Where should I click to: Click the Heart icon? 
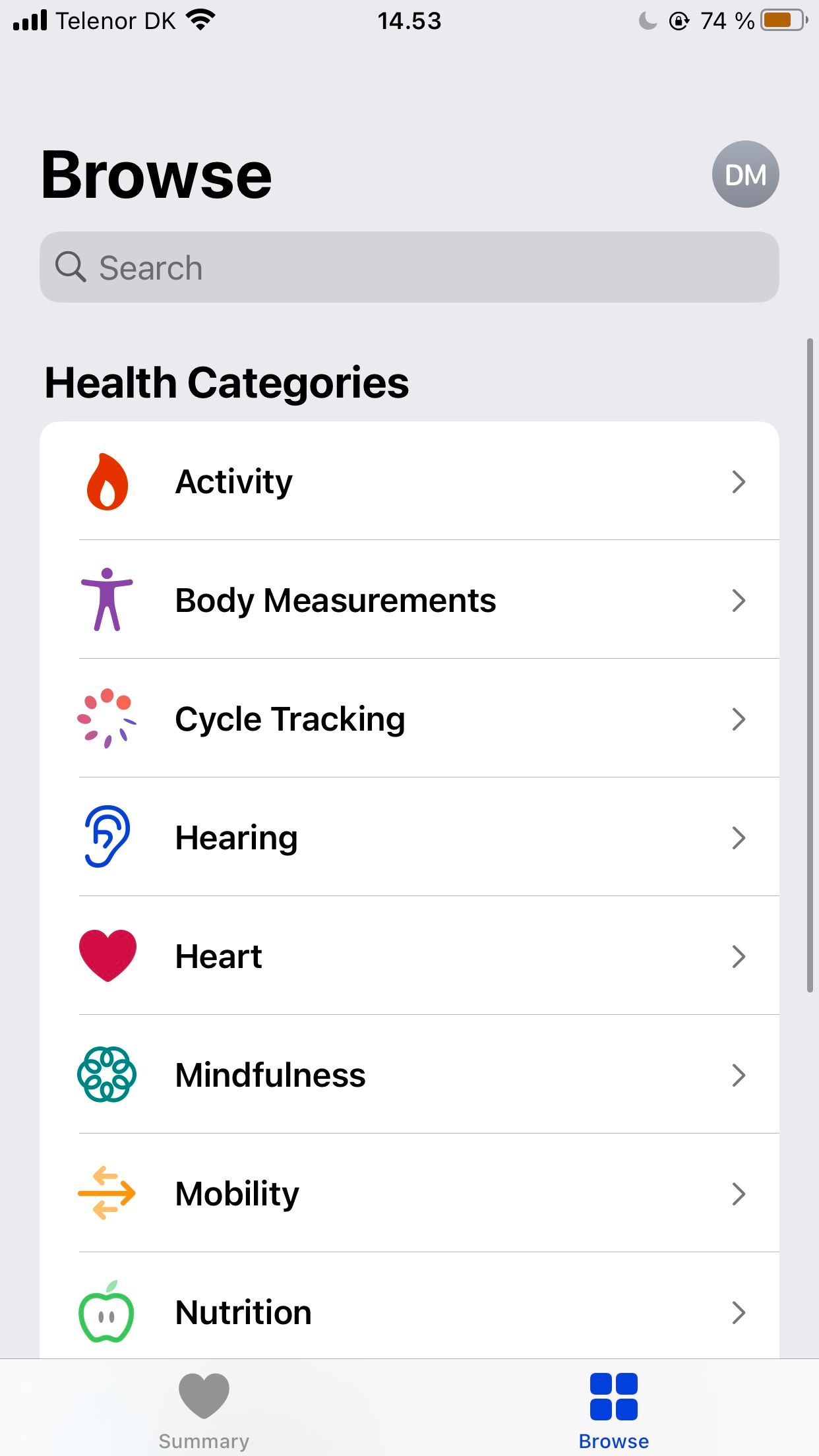coord(107,956)
